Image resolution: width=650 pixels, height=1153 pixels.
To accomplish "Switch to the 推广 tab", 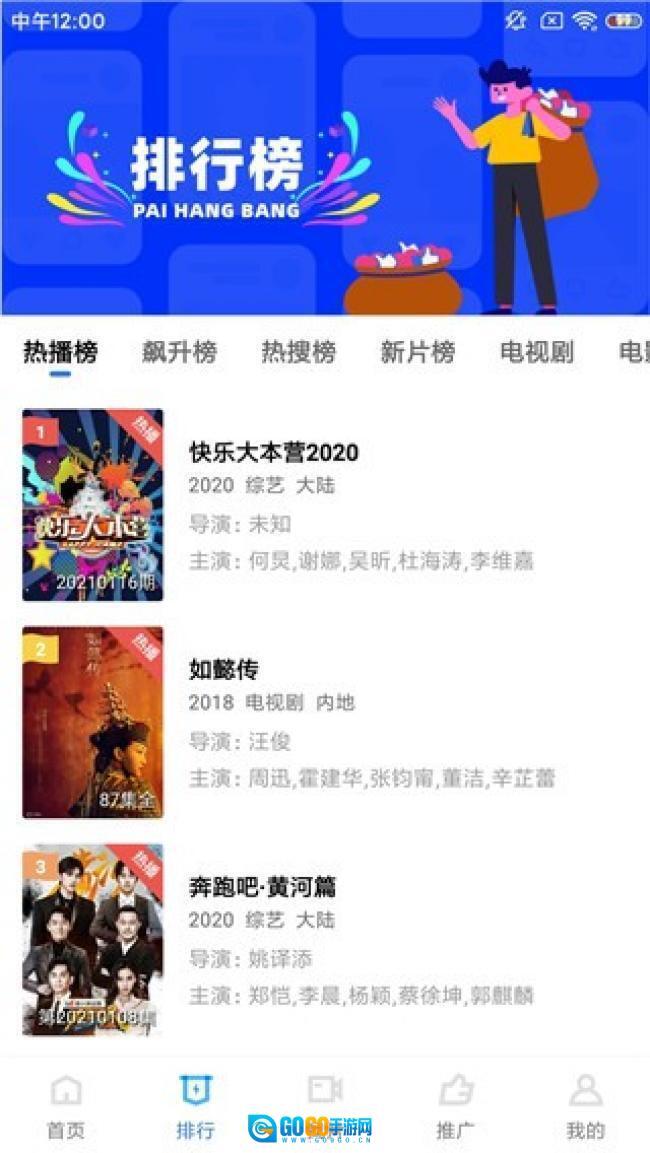I will pyautogui.click(x=455, y=1106).
